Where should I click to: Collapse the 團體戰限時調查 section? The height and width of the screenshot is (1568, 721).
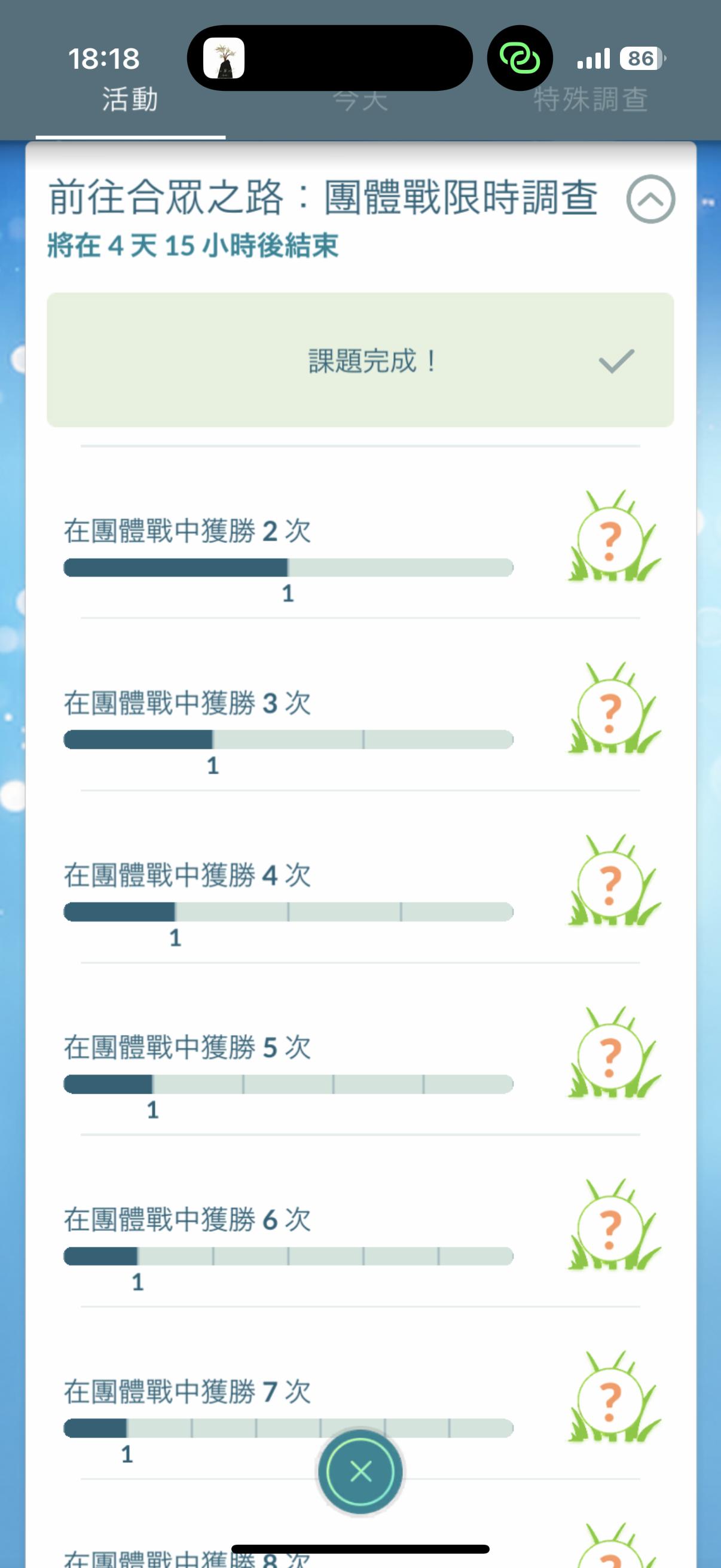[650, 199]
